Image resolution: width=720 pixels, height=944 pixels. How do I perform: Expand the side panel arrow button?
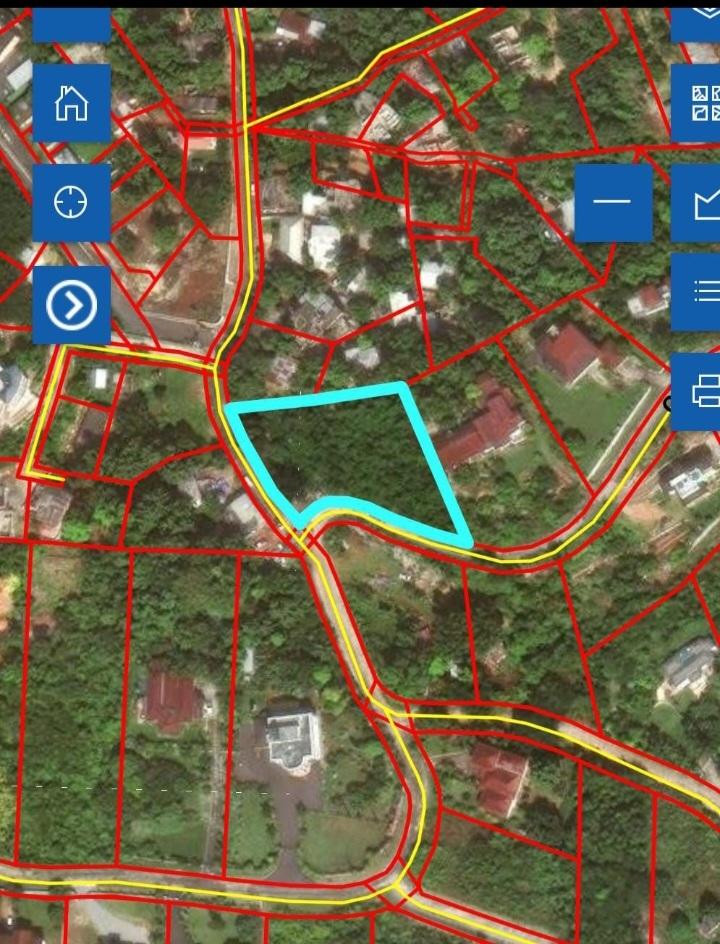(71, 304)
